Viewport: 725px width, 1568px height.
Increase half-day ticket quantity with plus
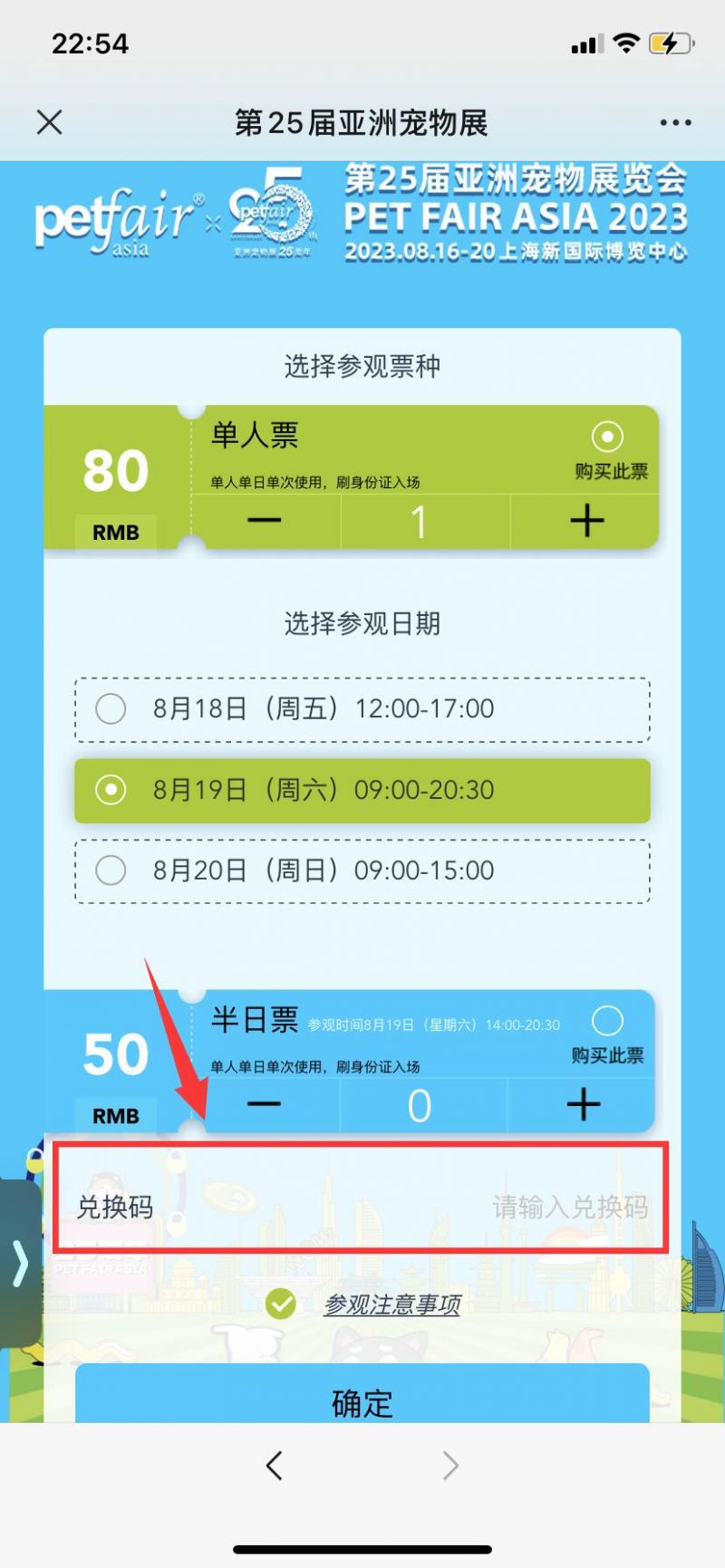584,1104
